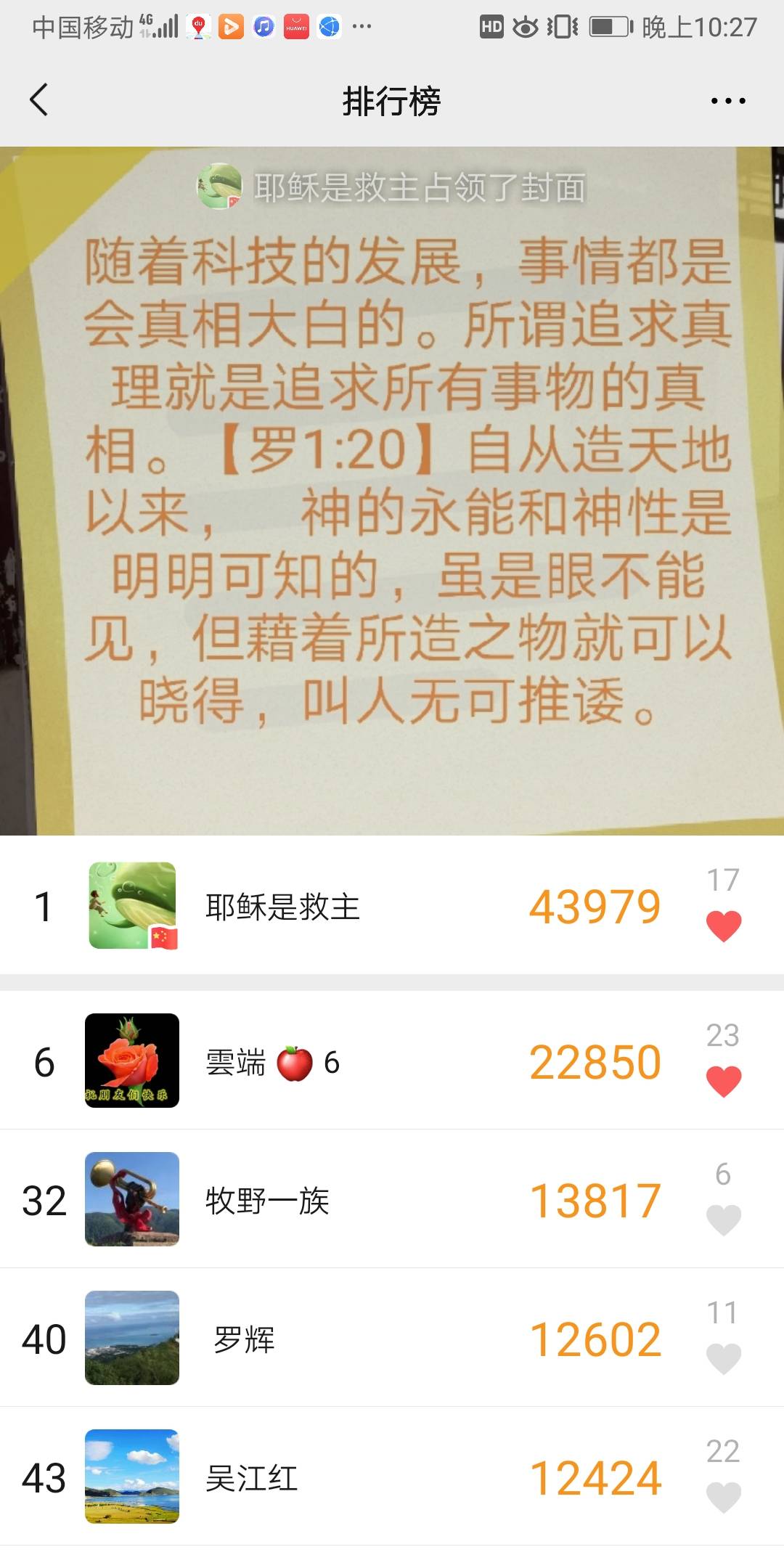Open the Baidu Maps notification icon
Viewport: 784px width, 1568px height.
point(198,28)
